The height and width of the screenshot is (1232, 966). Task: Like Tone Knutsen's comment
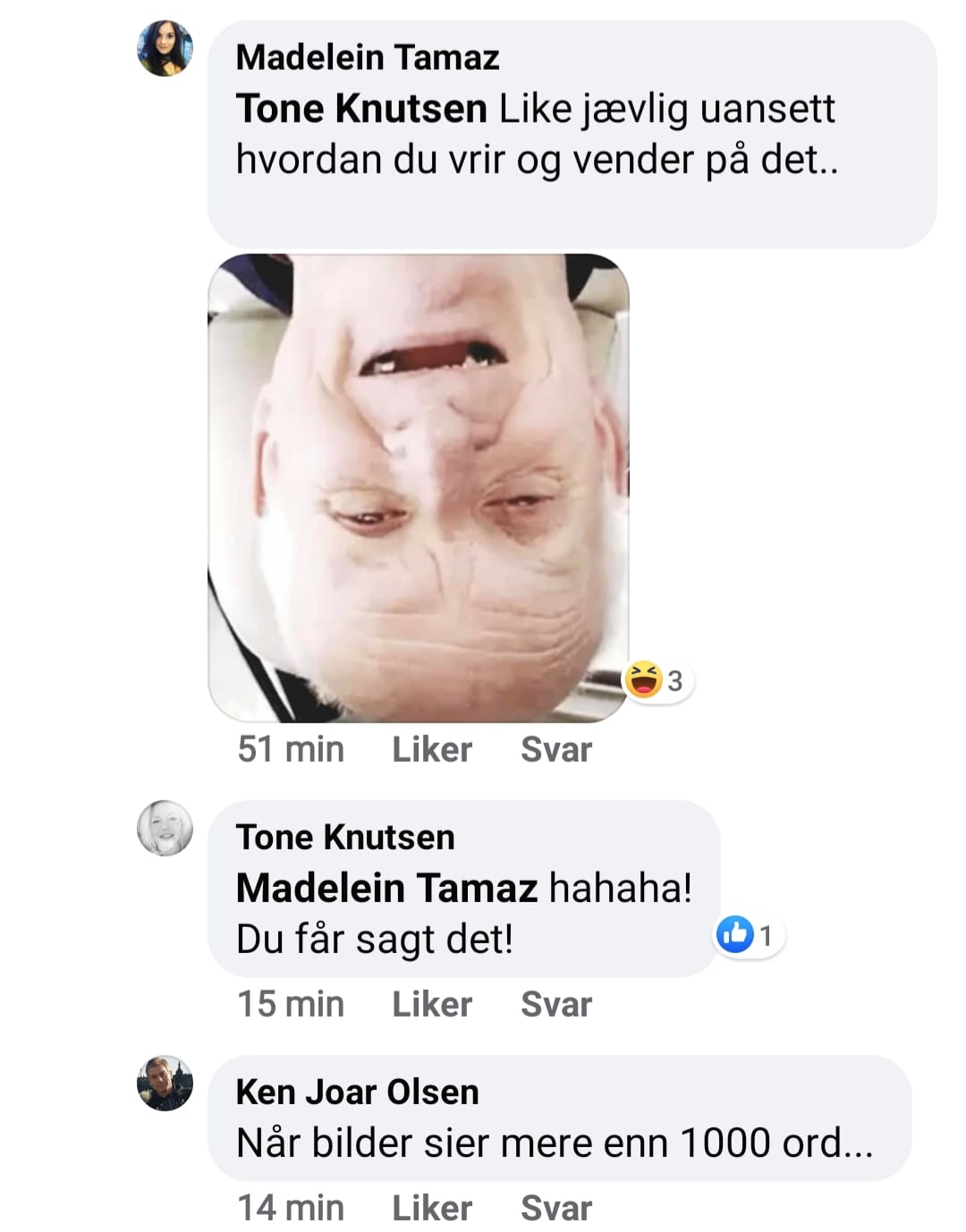431,1004
